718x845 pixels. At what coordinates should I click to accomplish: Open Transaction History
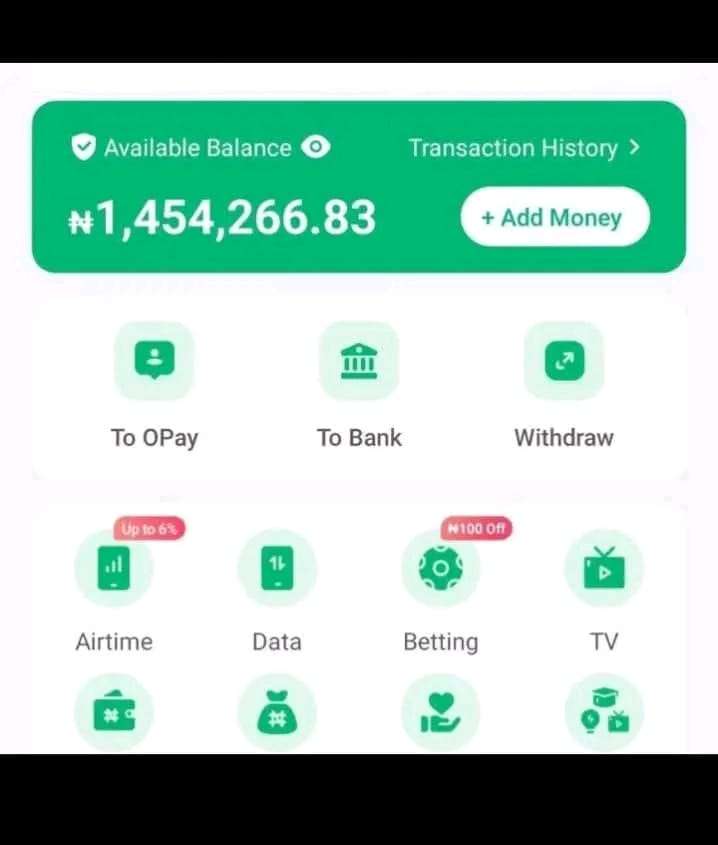pyautogui.click(x=524, y=148)
